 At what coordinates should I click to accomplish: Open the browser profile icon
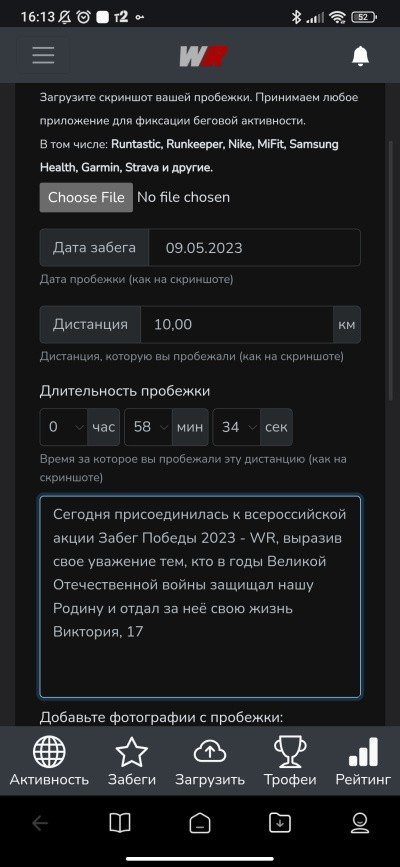(360, 823)
